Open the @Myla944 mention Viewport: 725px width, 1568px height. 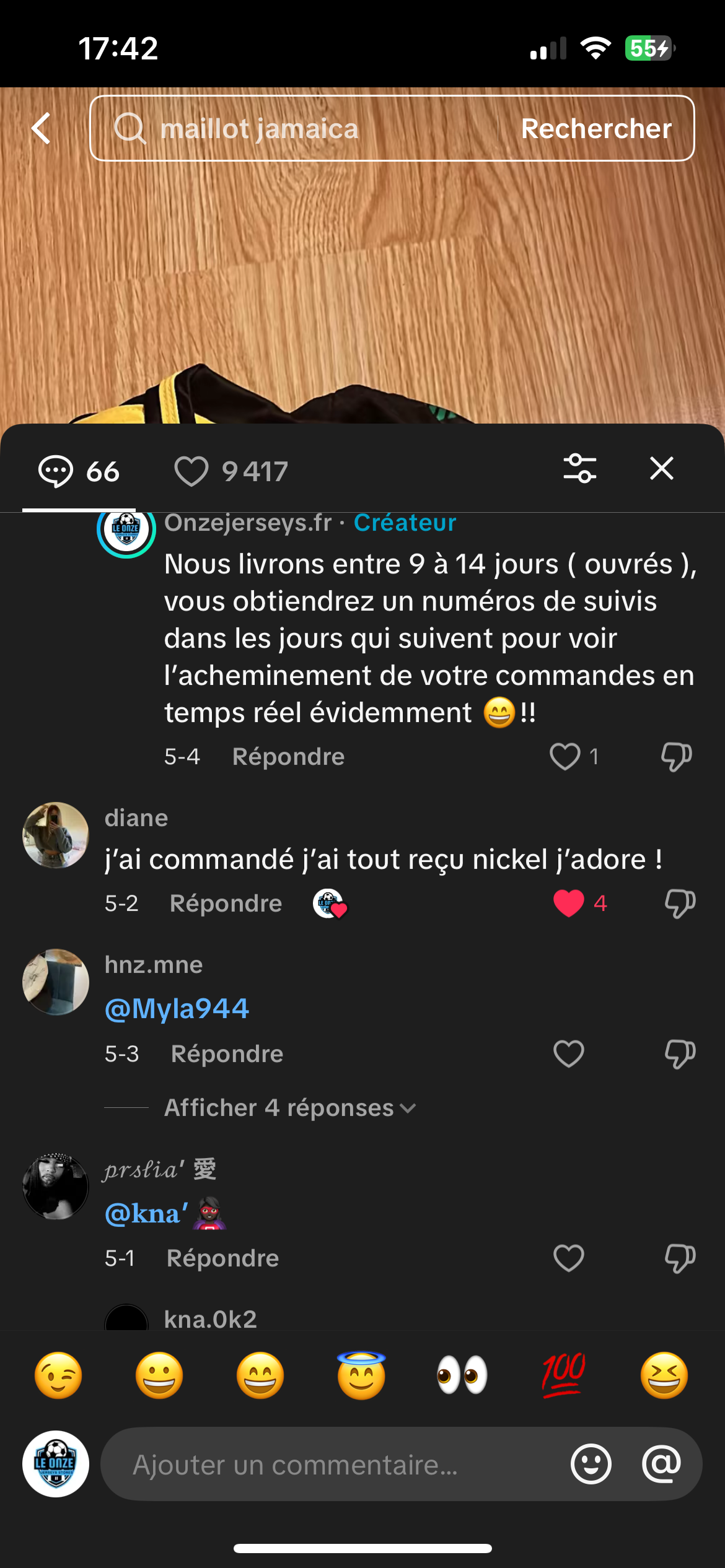(177, 1009)
